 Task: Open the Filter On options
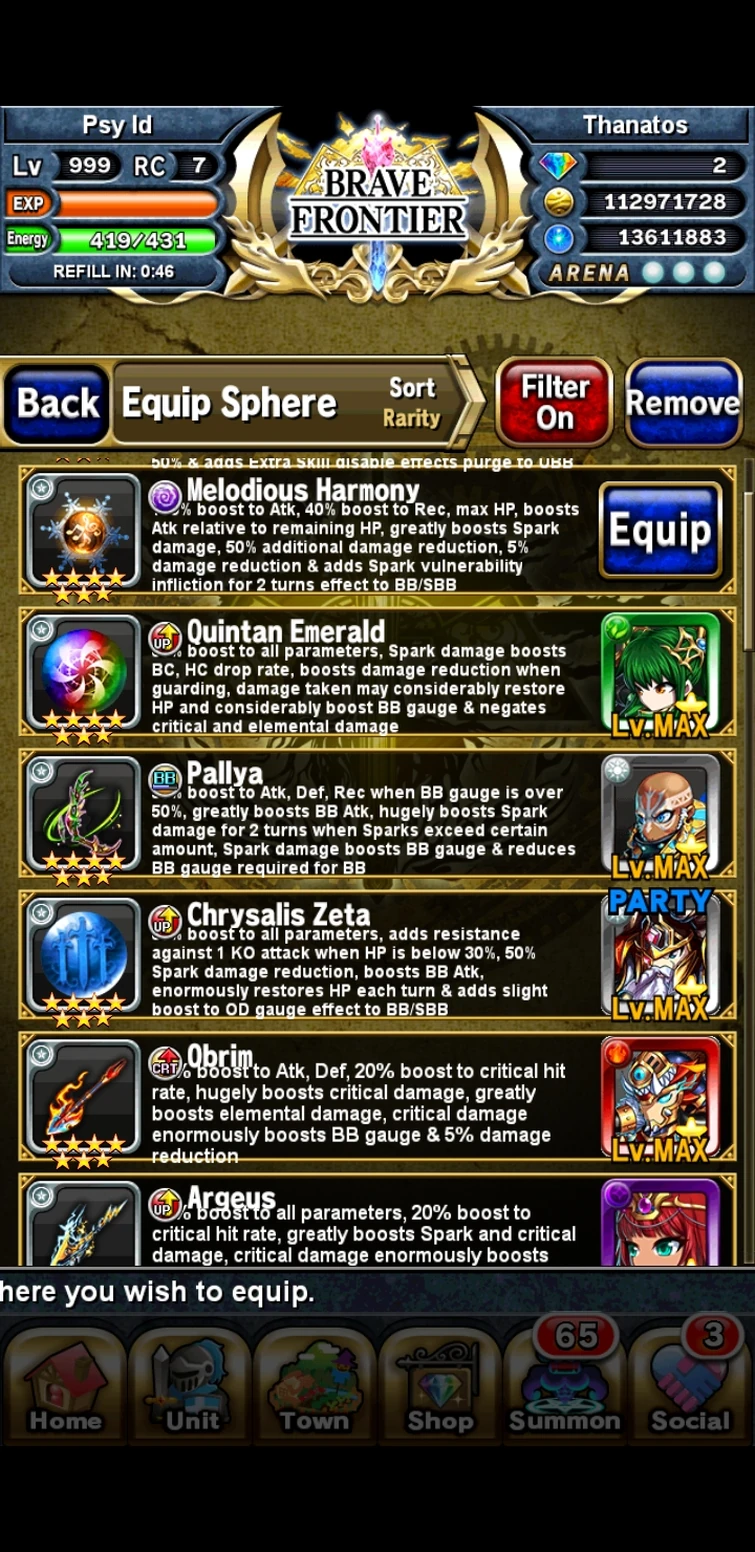pos(554,402)
